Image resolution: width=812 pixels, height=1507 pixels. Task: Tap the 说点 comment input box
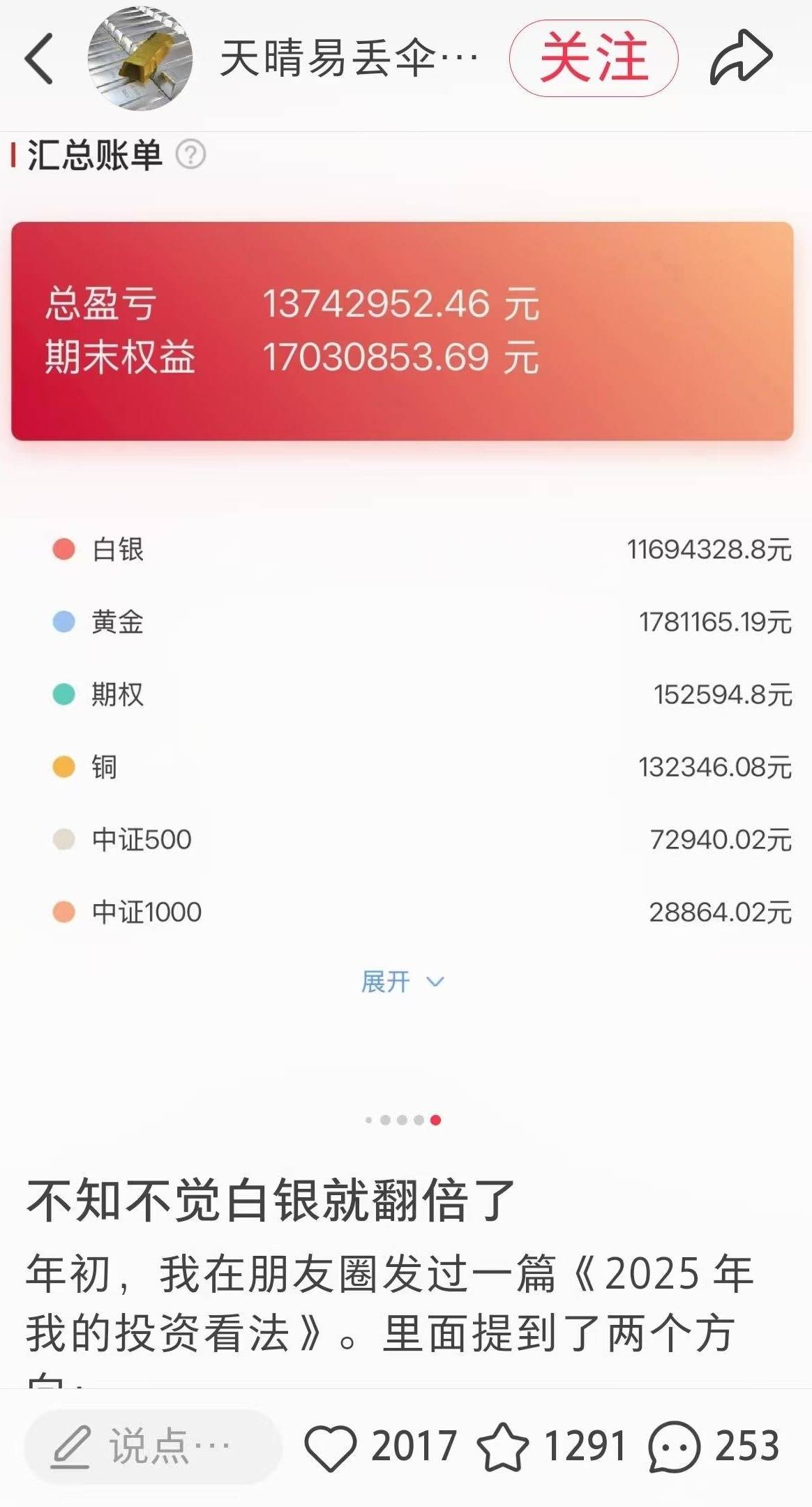pyautogui.click(x=153, y=1447)
